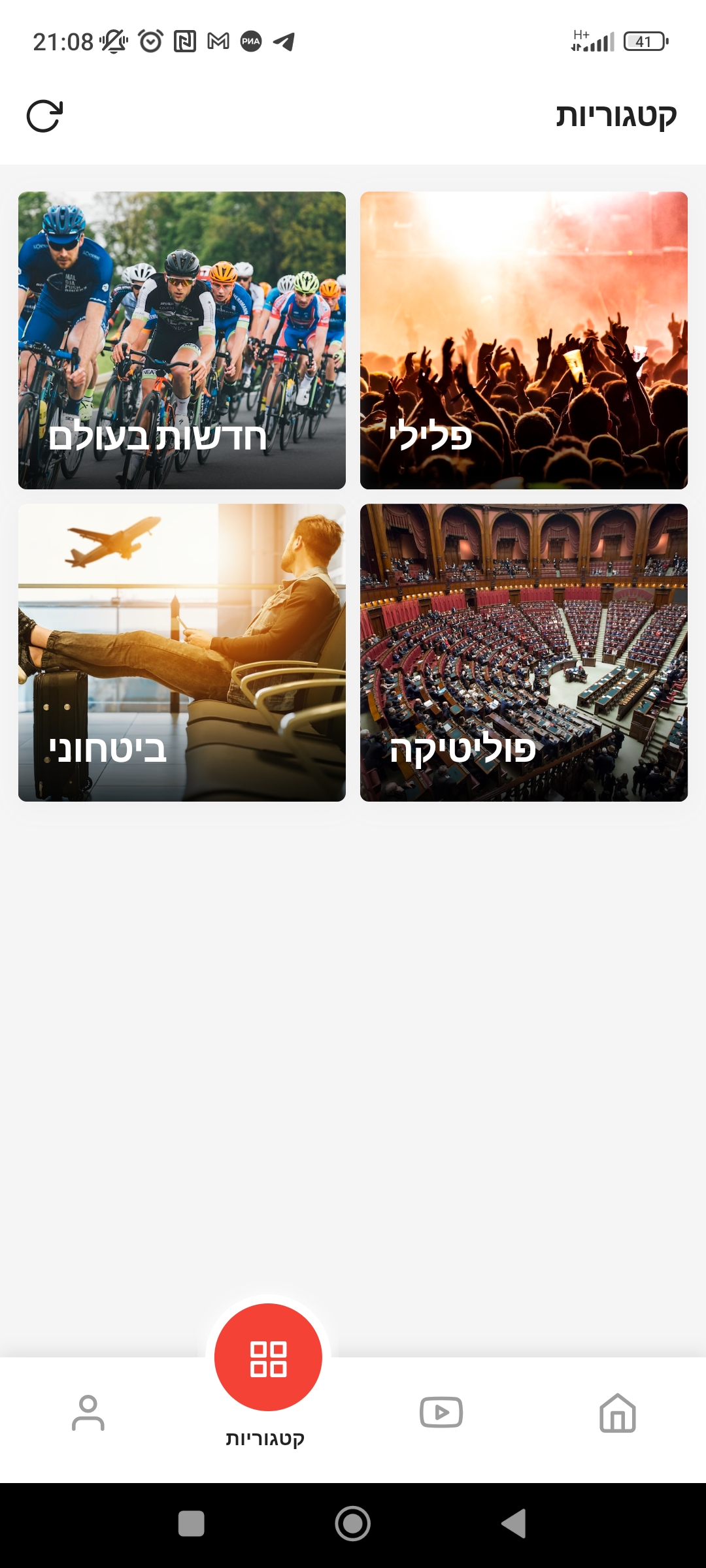This screenshot has height=1568, width=706.
Task: Open the Gmail icon in the status bar
Action: click(218, 41)
